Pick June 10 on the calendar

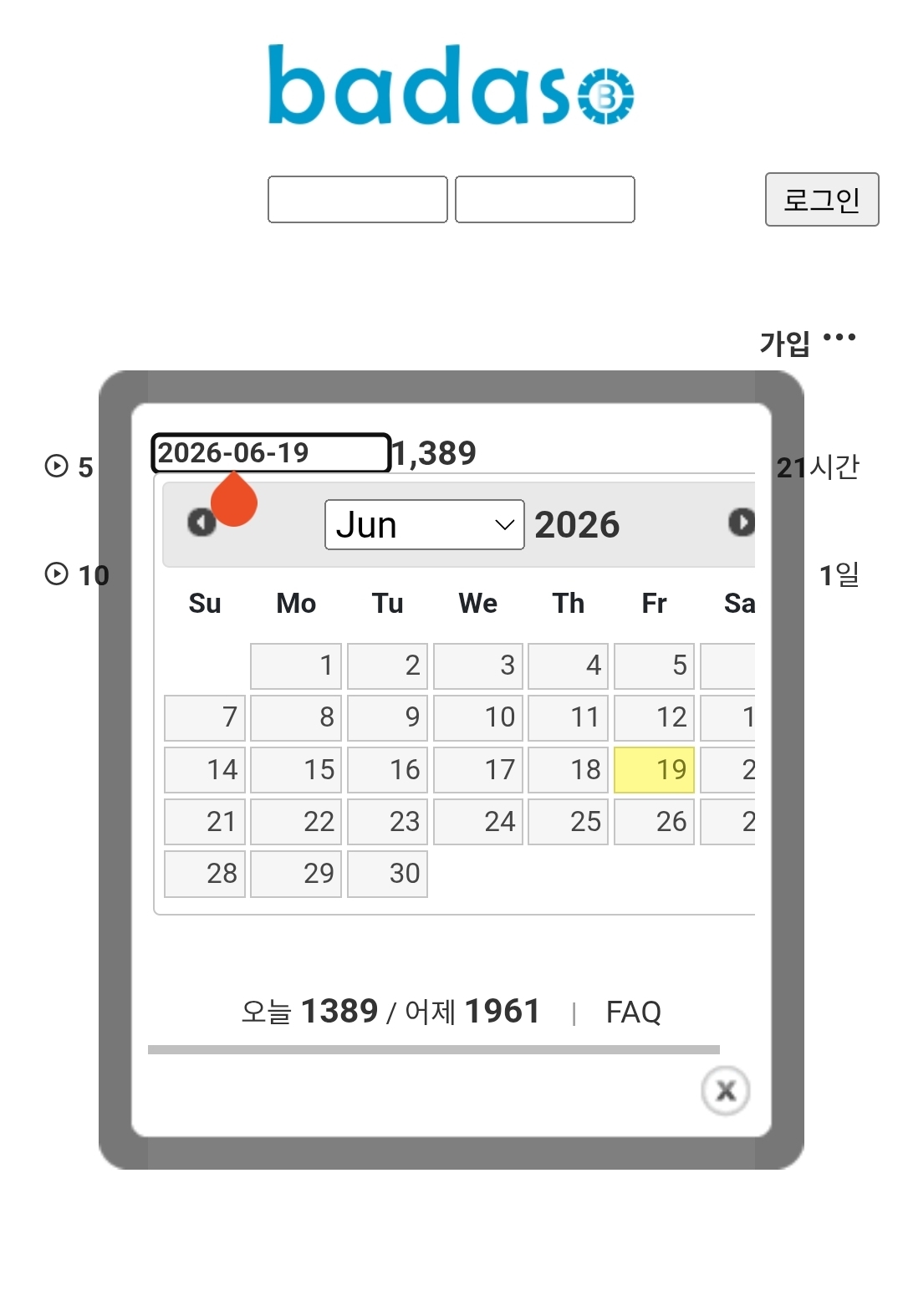[x=478, y=717]
